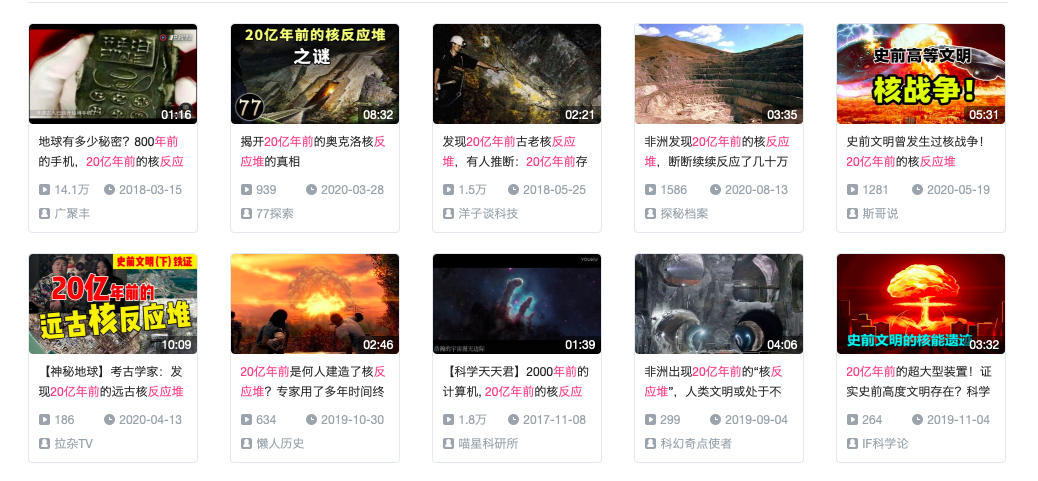Go to uploader 科幻奇点使者's page

(x=696, y=443)
